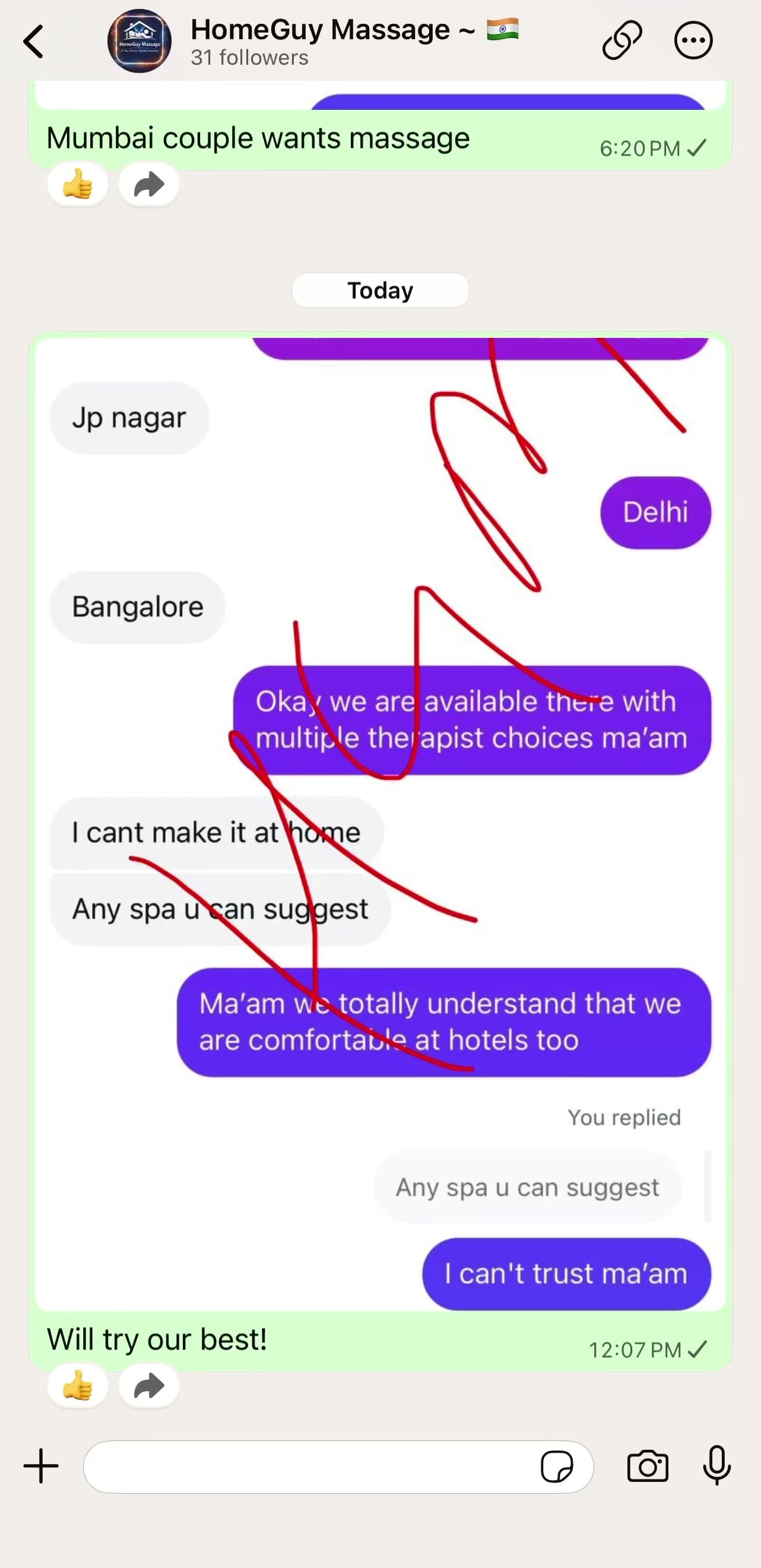Record a voice message with the microphone
Viewport: 761px width, 1568px height.
pyautogui.click(x=716, y=1465)
